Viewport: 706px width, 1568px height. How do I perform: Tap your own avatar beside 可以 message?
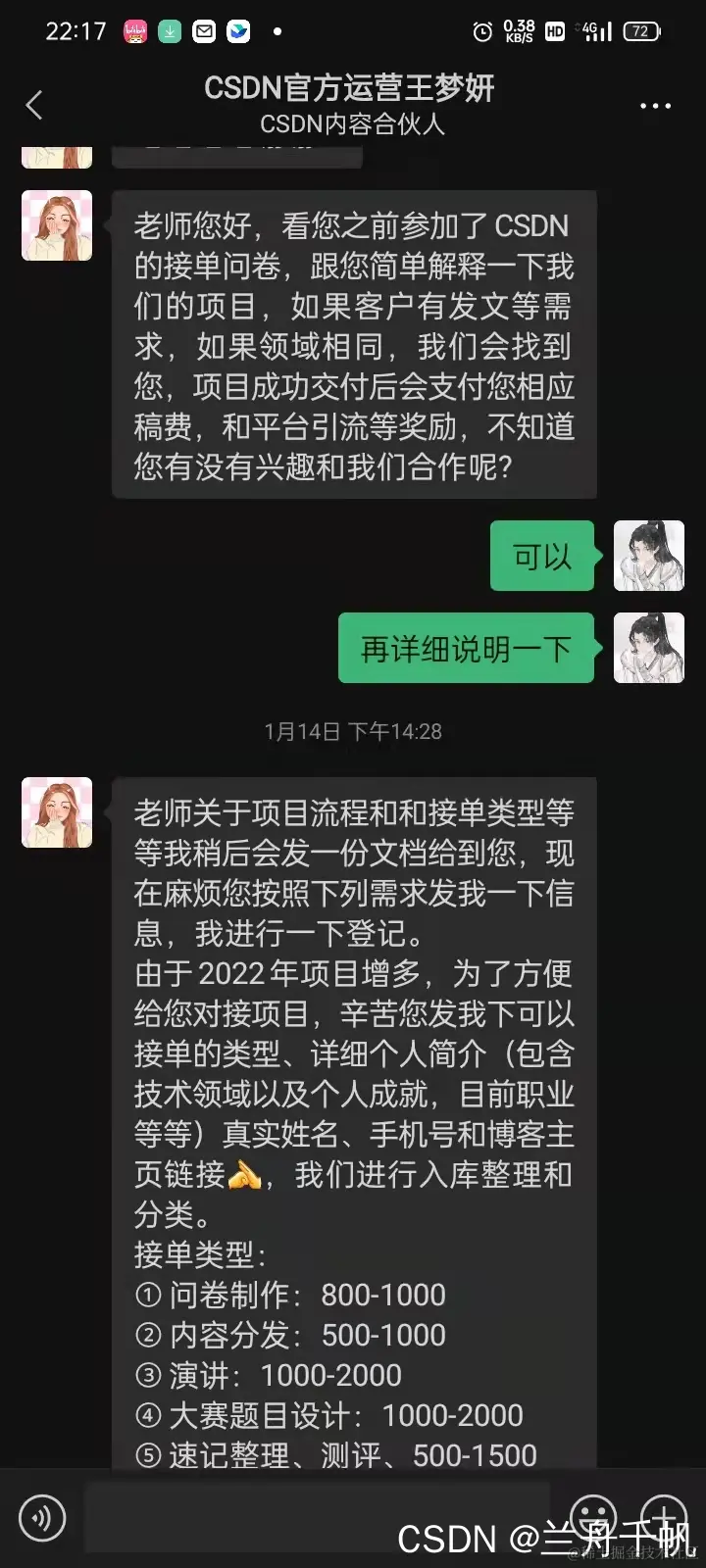click(x=649, y=556)
